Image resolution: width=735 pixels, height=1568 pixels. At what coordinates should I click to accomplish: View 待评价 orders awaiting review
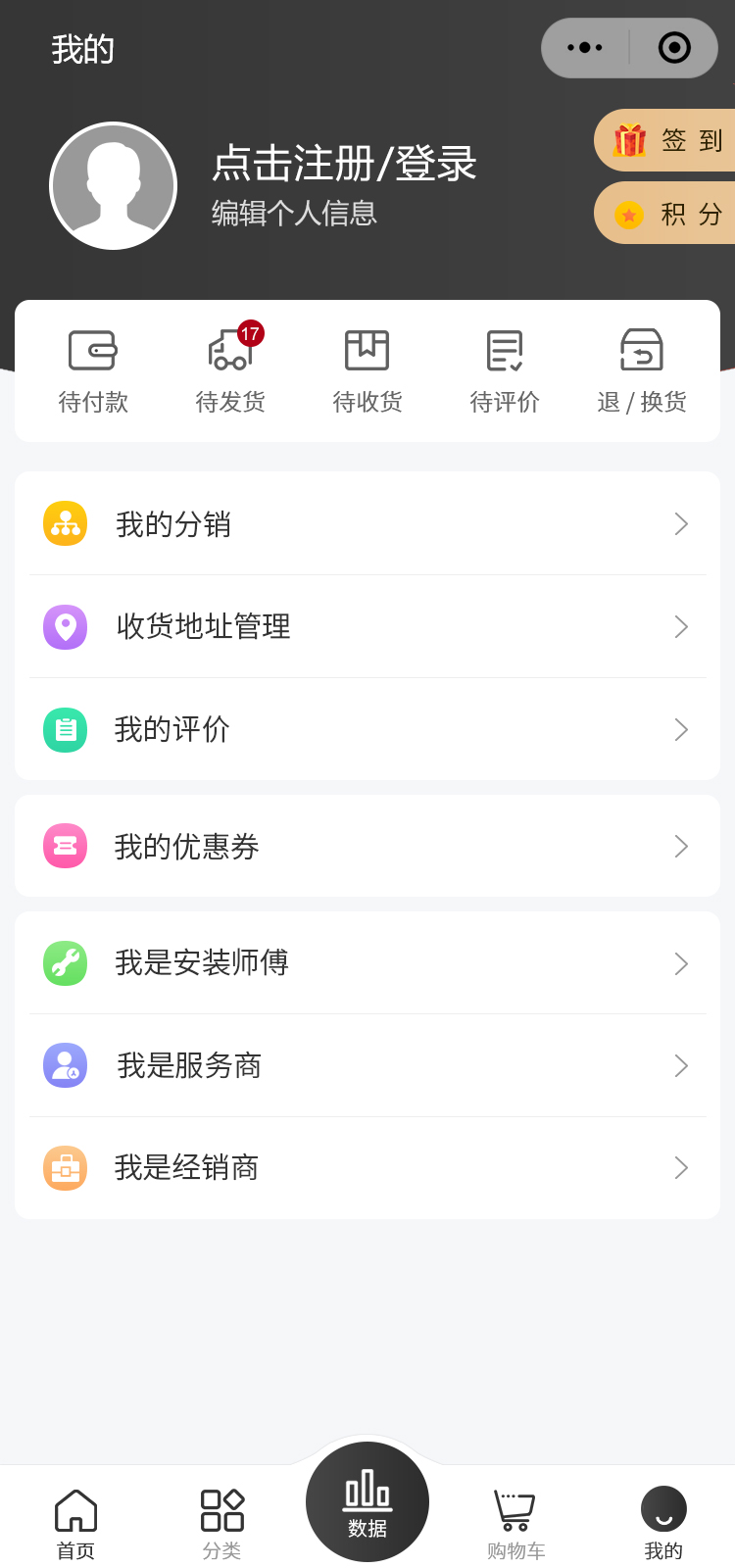(505, 372)
